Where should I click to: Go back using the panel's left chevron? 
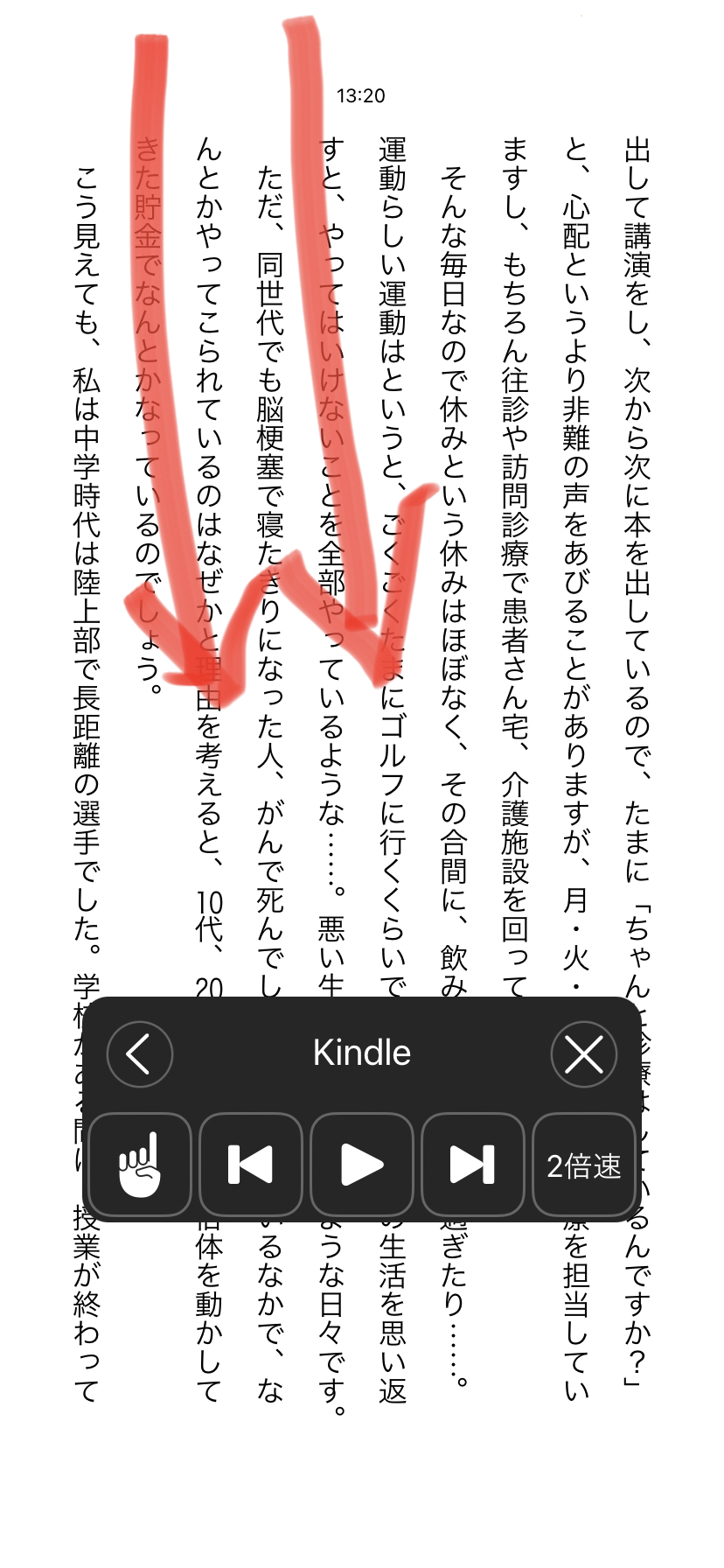pyautogui.click(x=140, y=1054)
